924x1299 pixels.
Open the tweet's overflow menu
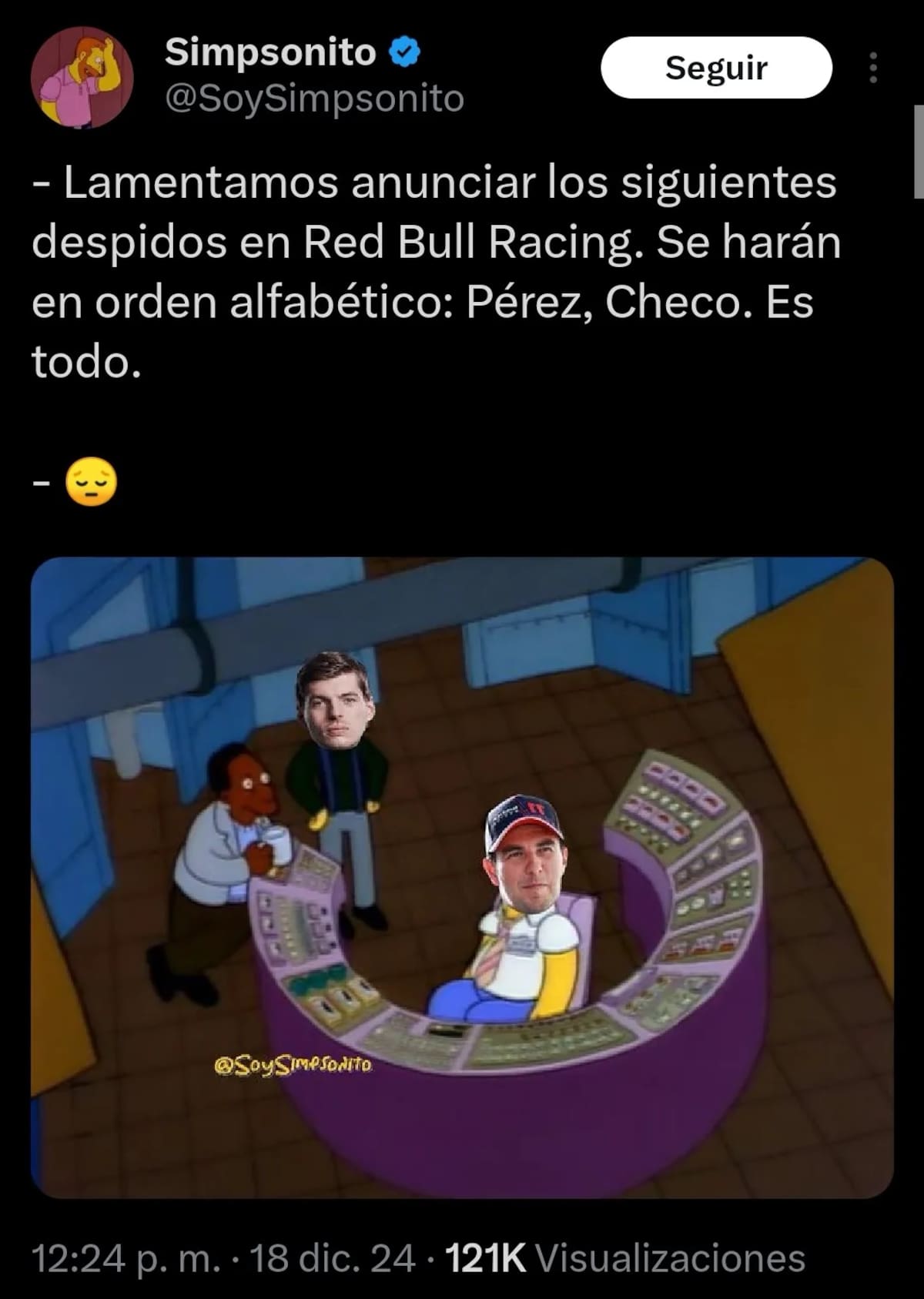pos(872,68)
